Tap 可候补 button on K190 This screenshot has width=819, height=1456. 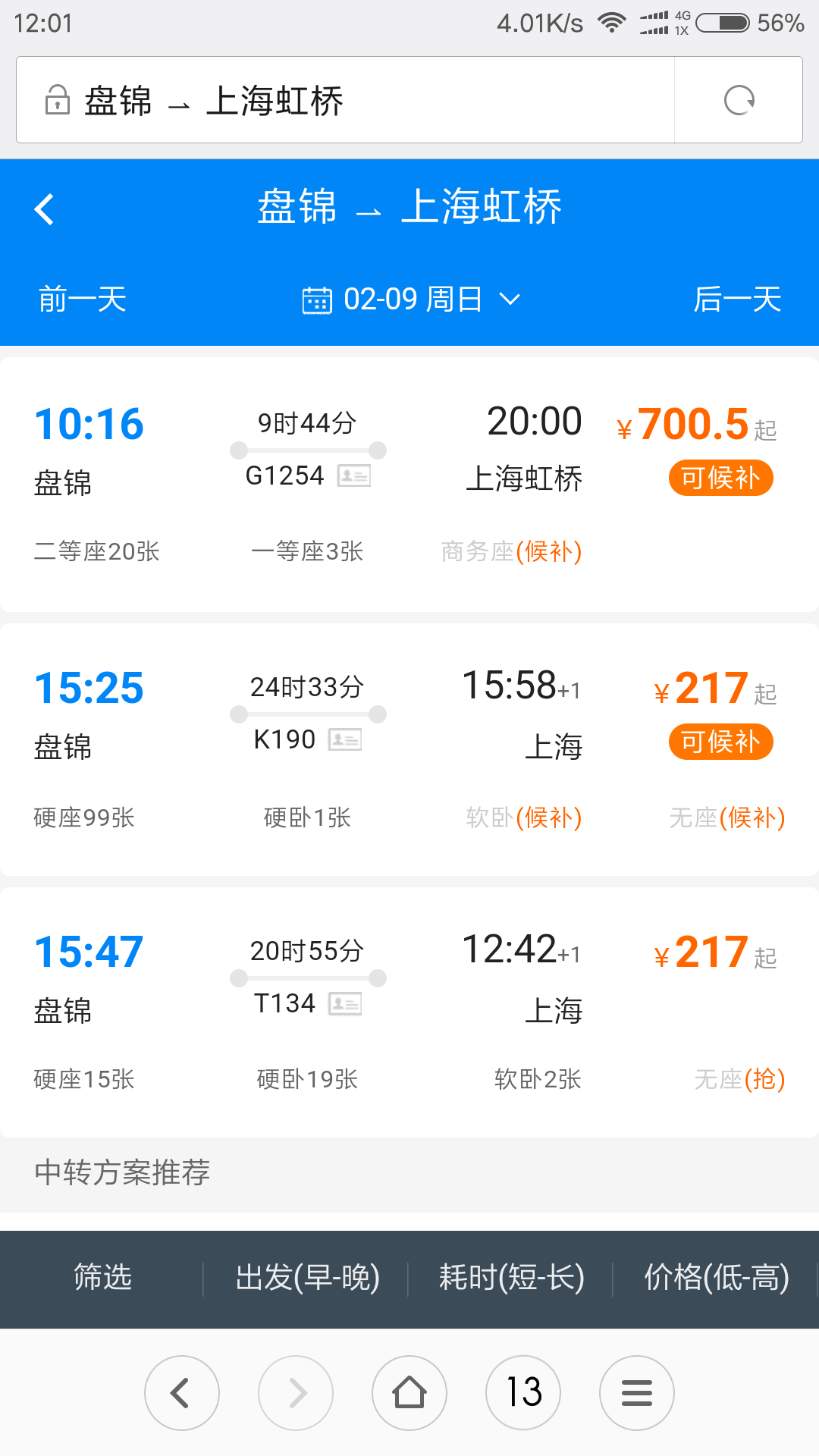pos(720,742)
